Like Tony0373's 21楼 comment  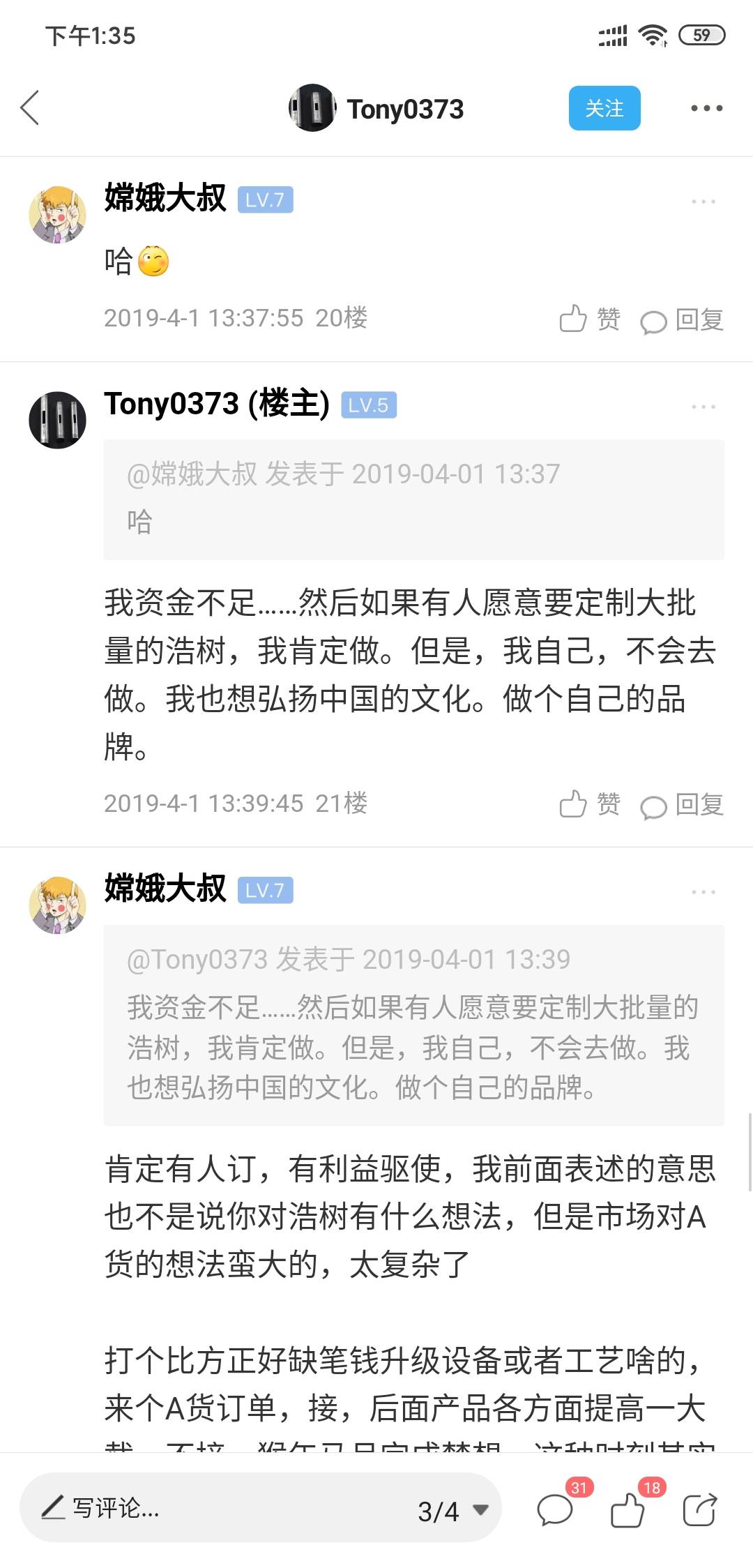point(590,804)
